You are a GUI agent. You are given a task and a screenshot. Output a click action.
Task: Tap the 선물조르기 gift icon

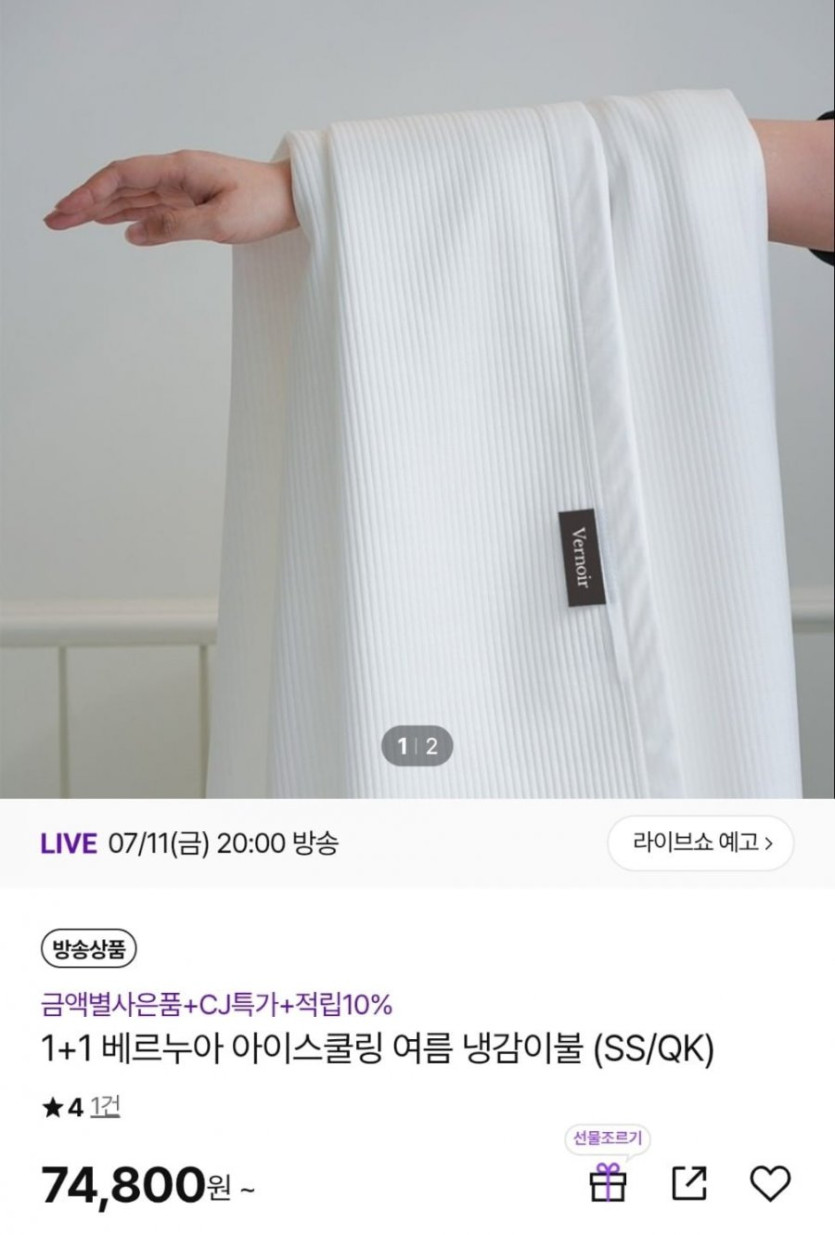click(607, 1182)
